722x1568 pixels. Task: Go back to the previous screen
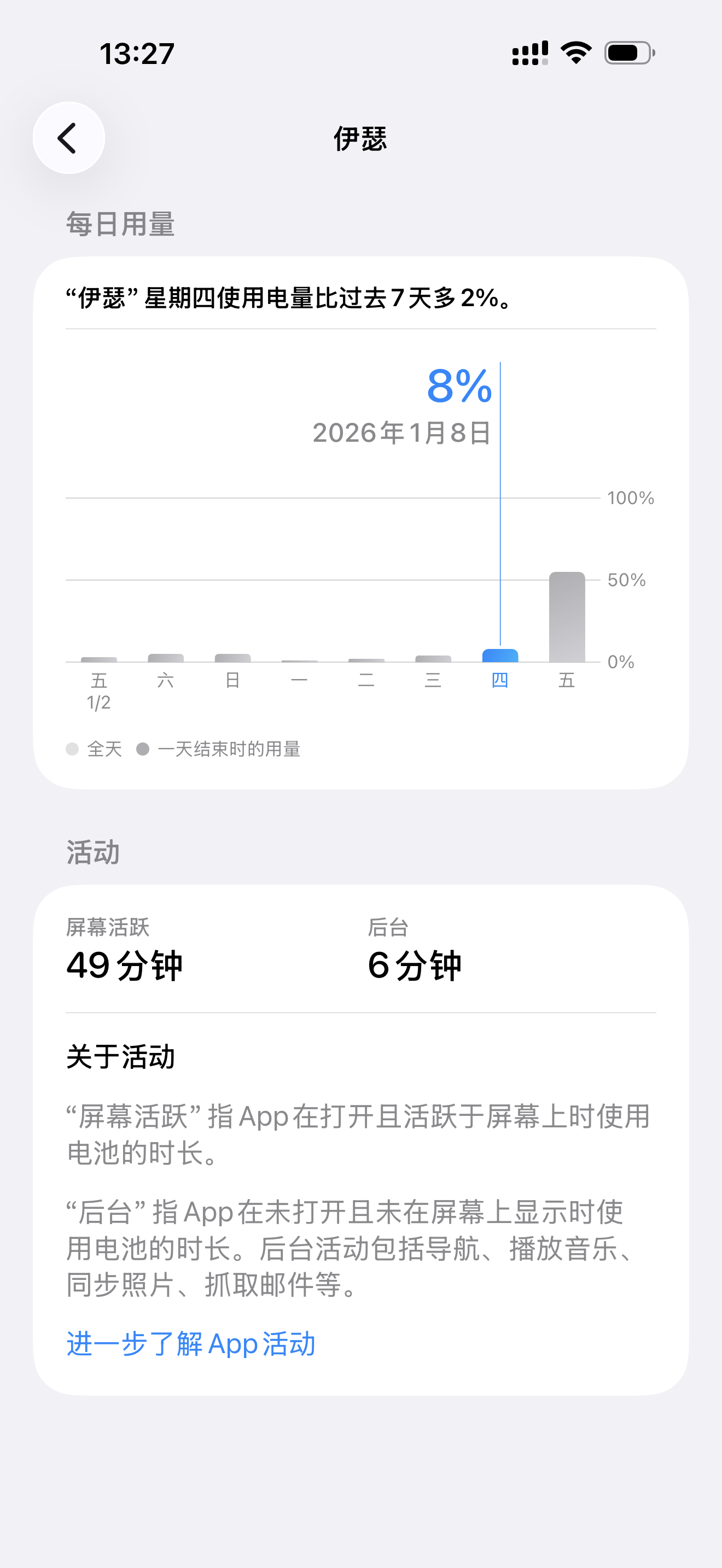tap(69, 138)
